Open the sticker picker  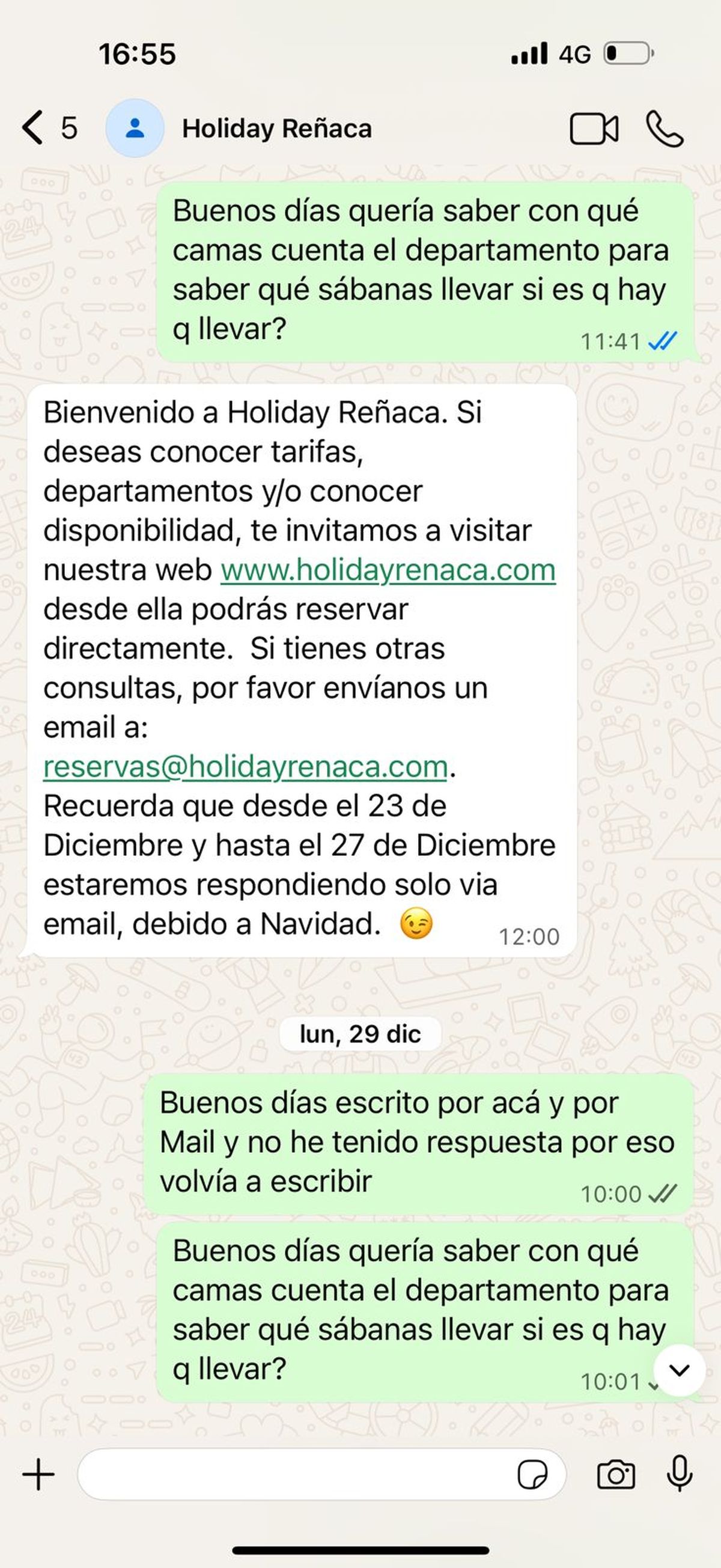[532, 1475]
